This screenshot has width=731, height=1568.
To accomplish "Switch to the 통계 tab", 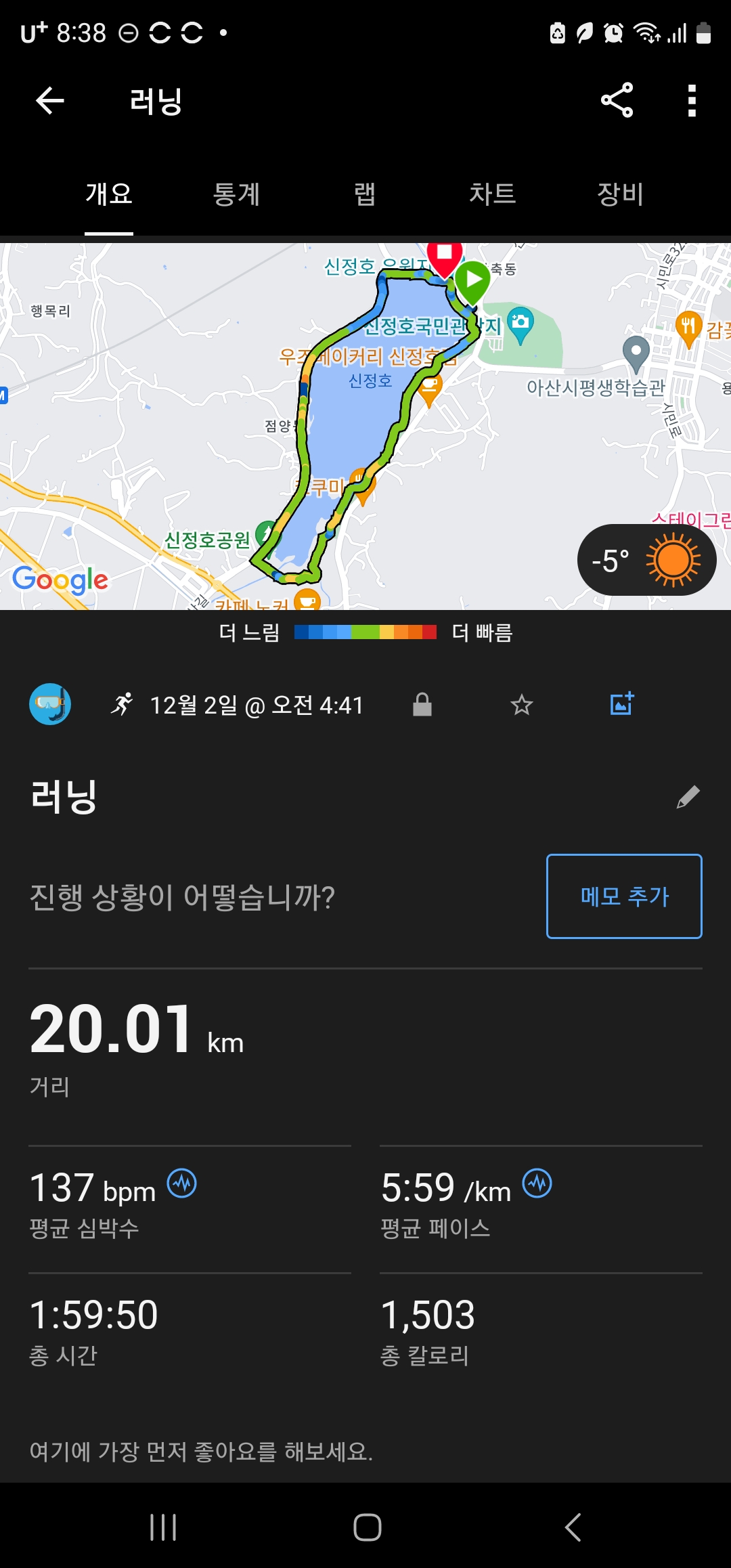I will [x=236, y=194].
